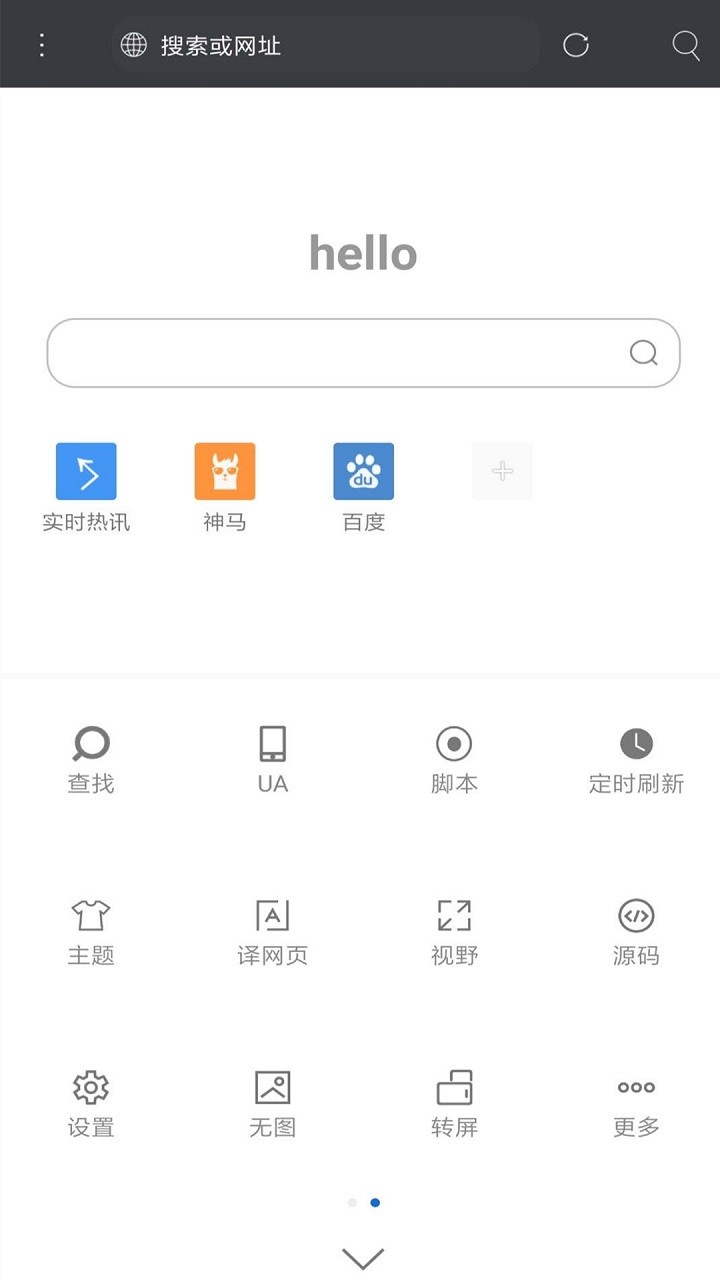Viewport: 720px width, 1280px height.
Task: Switch to the first tools page dot
Action: [351, 1203]
